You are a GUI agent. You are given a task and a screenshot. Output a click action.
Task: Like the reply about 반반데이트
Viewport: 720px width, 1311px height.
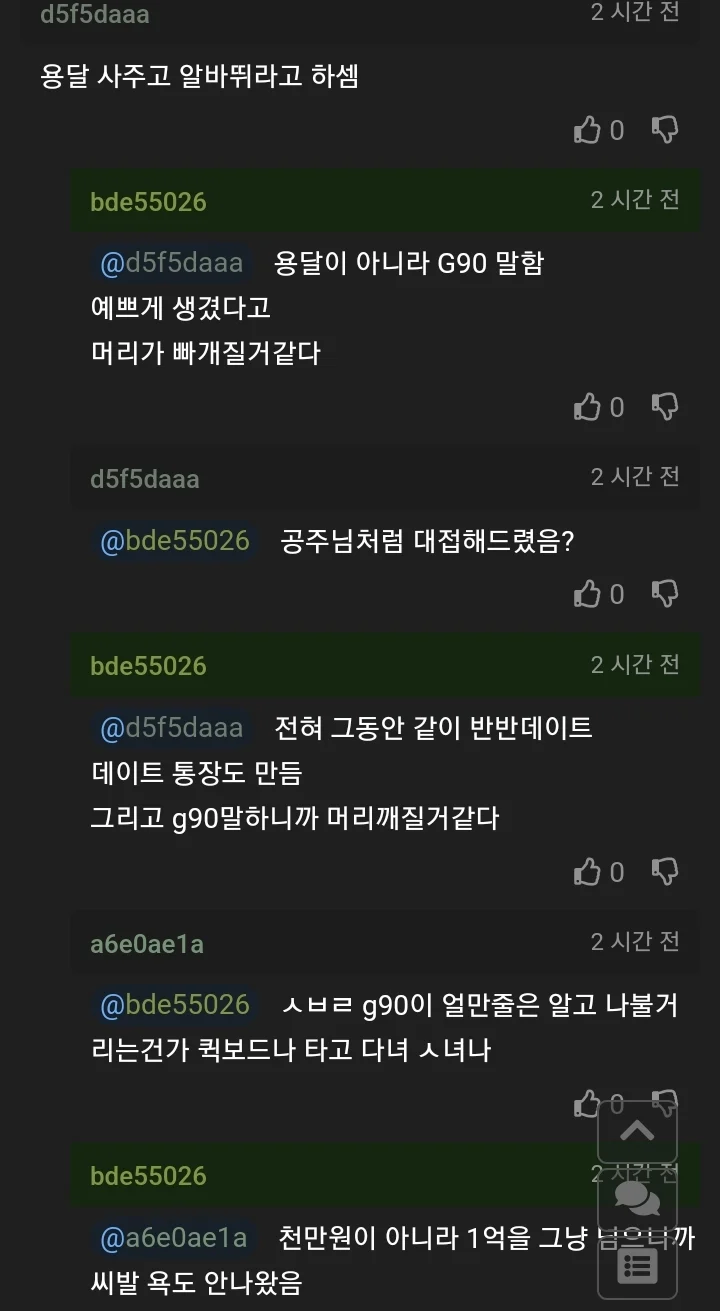click(x=587, y=872)
